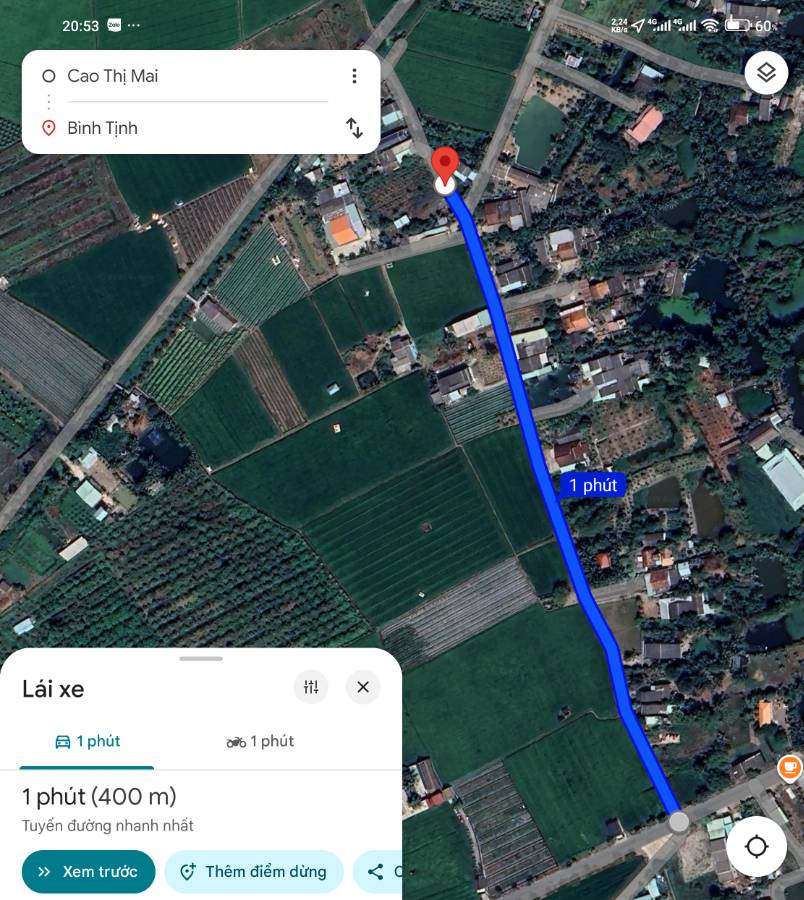Image resolution: width=804 pixels, height=900 pixels.
Task: Open the route overflow menu
Action: click(354, 76)
